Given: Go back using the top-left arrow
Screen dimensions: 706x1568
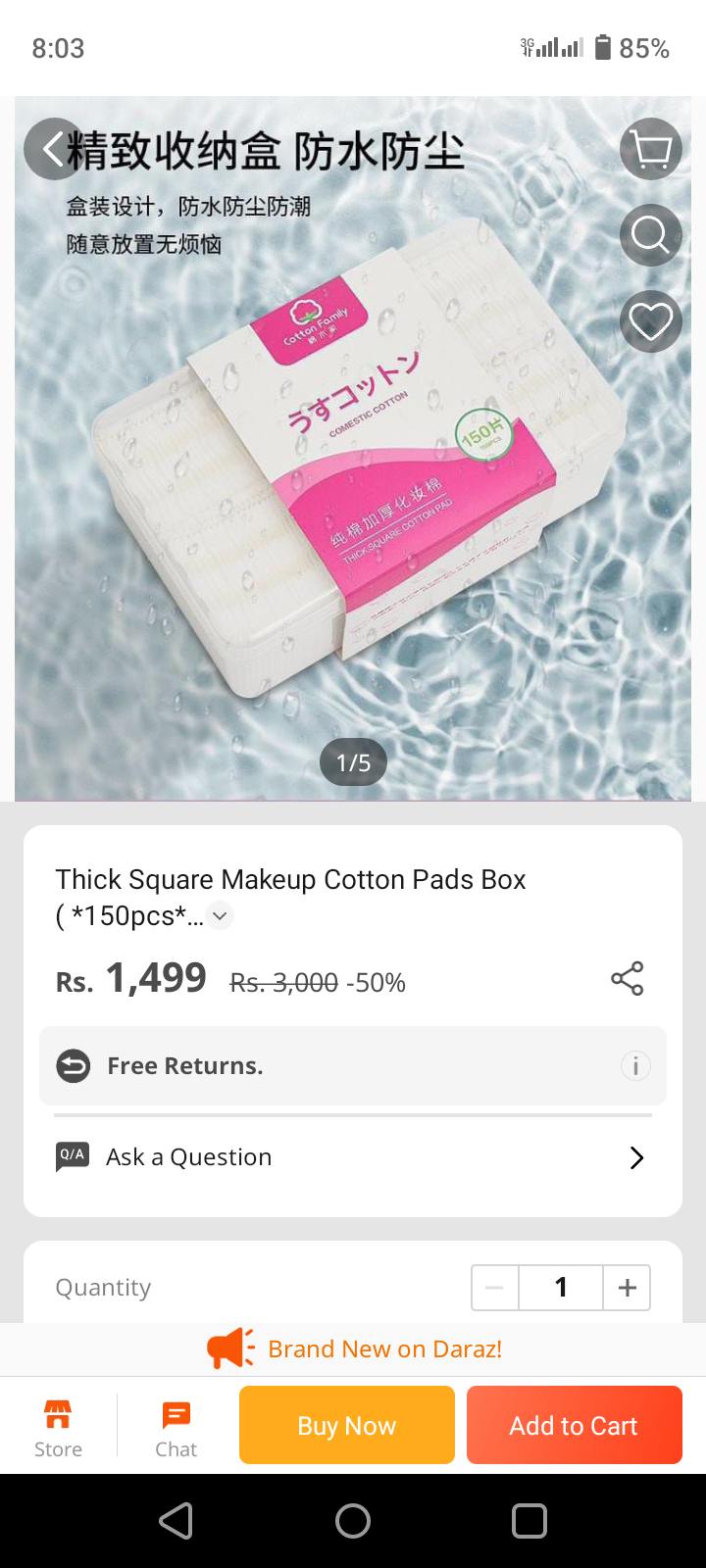Looking at the screenshot, I should (x=53, y=149).
